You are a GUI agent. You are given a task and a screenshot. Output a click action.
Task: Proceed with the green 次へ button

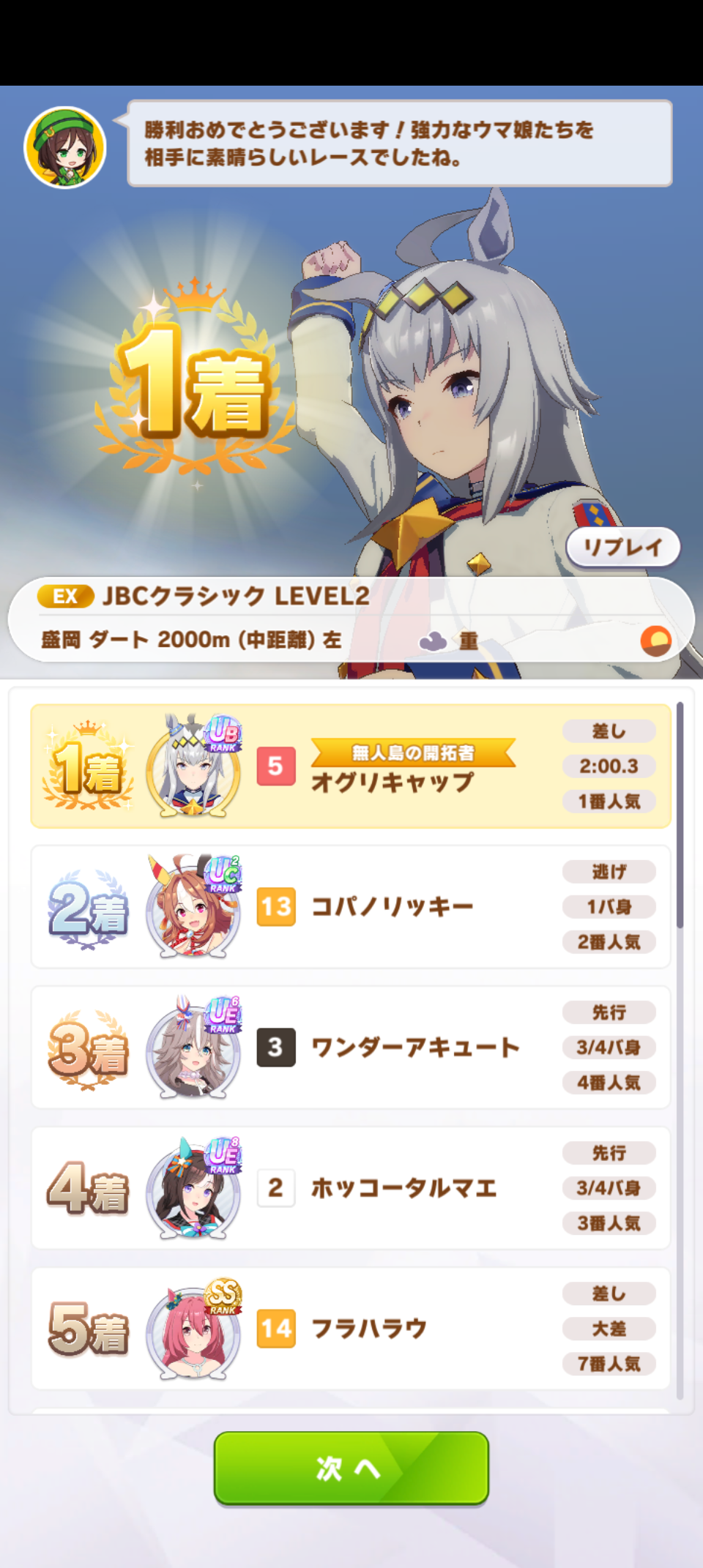[351, 1468]
